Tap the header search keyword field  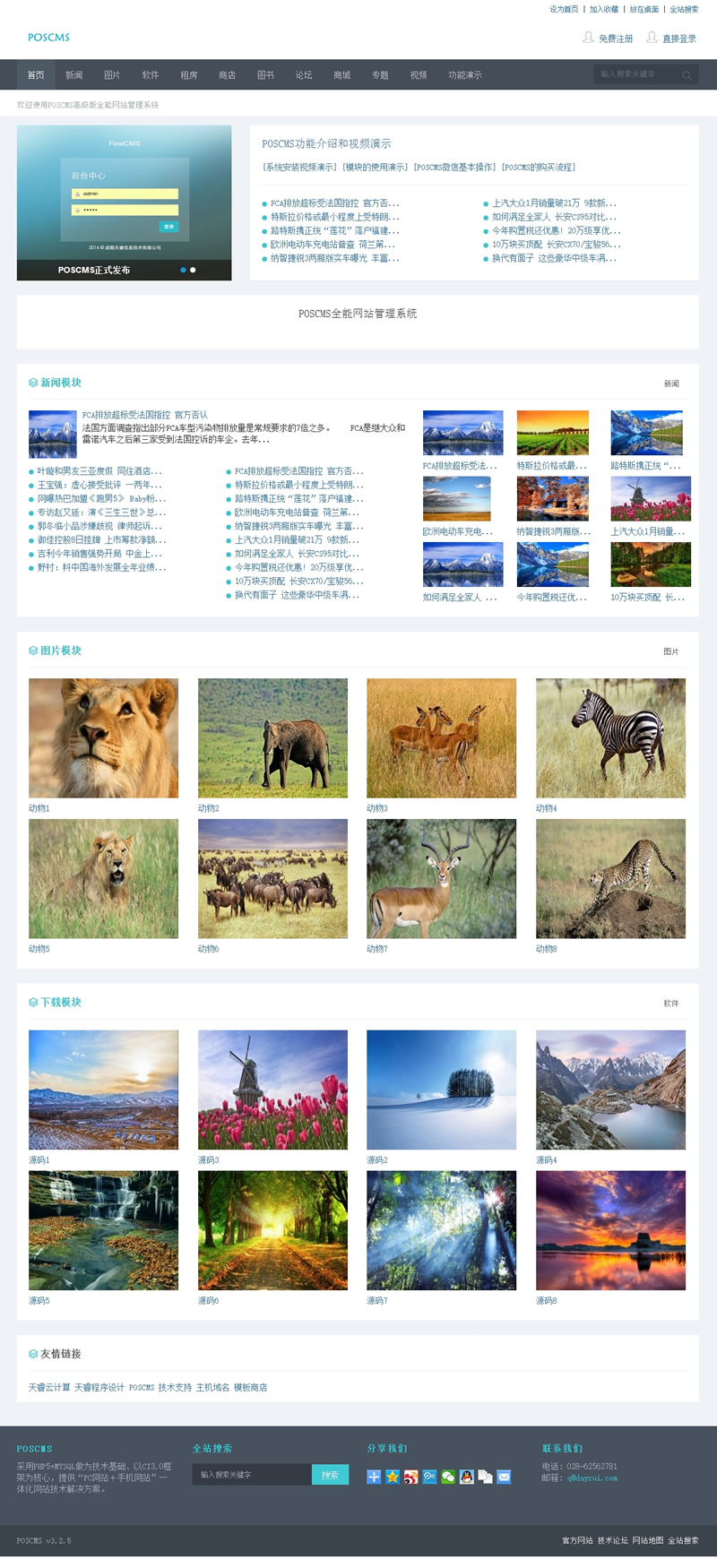(636, 74)
